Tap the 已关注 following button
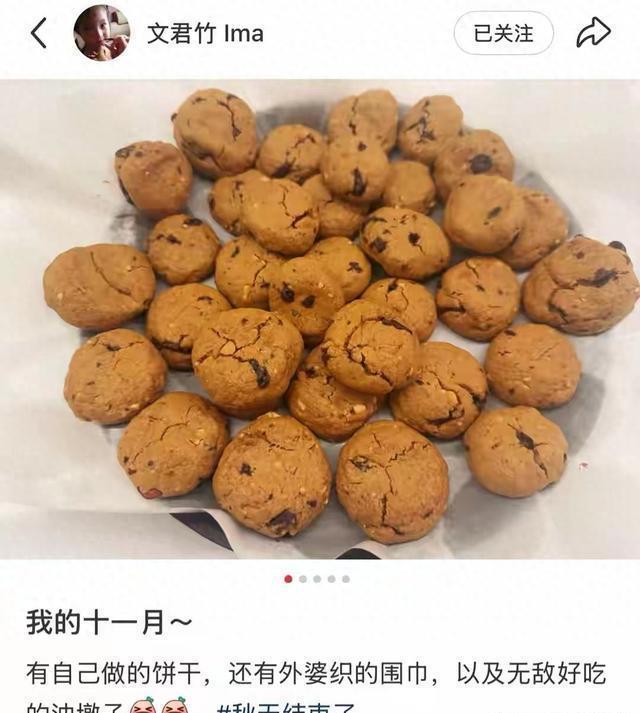This screenshot has width=640, height=713. point(503,33)
